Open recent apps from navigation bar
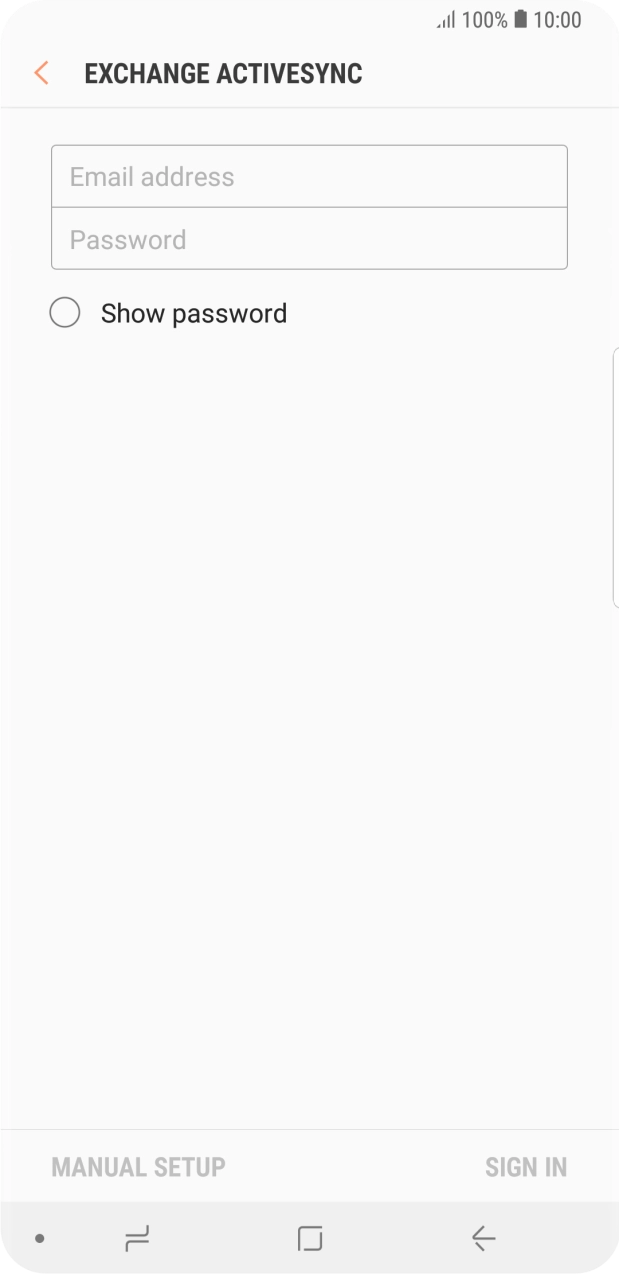This screenshot has height=1274, width=619. click(x=137, y=1239)
